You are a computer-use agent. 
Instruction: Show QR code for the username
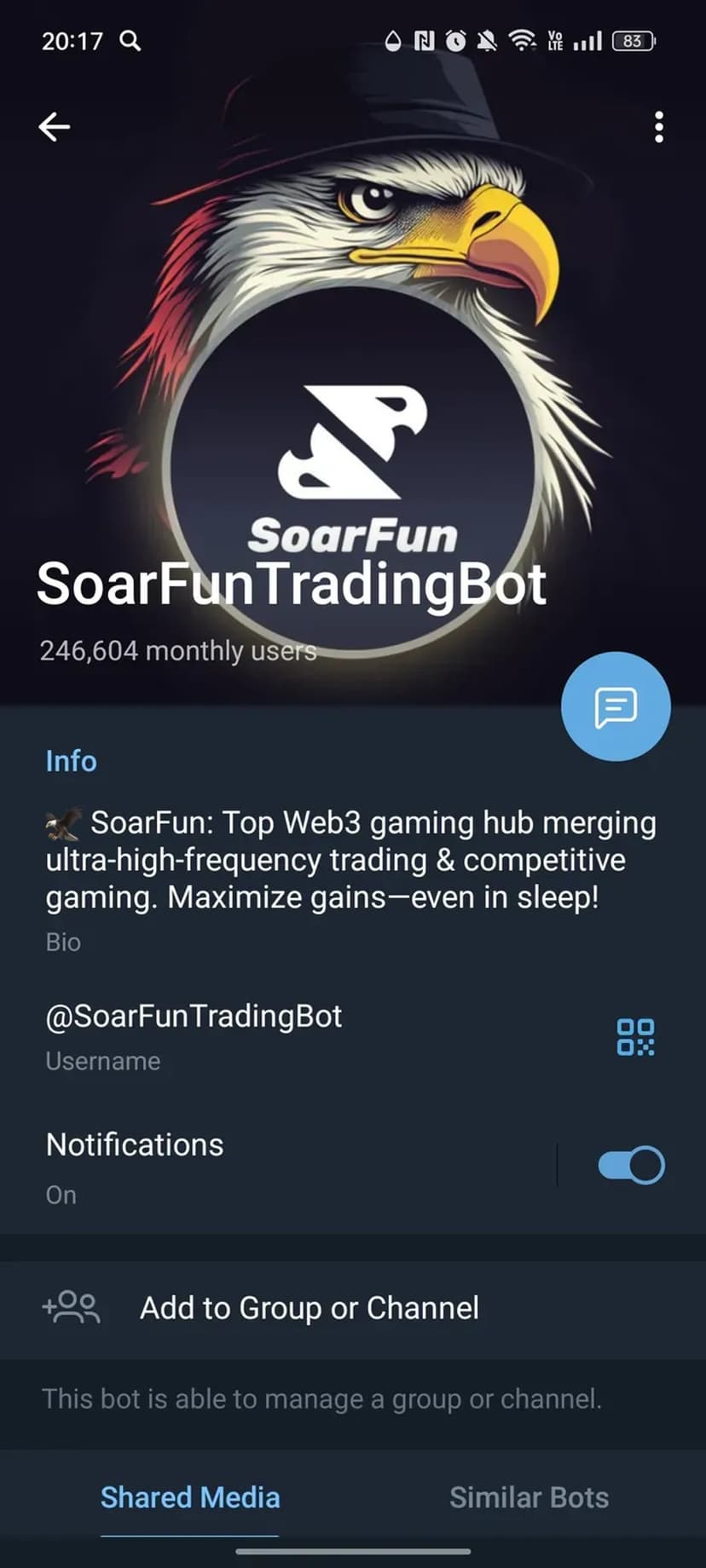pos(635,1037)
